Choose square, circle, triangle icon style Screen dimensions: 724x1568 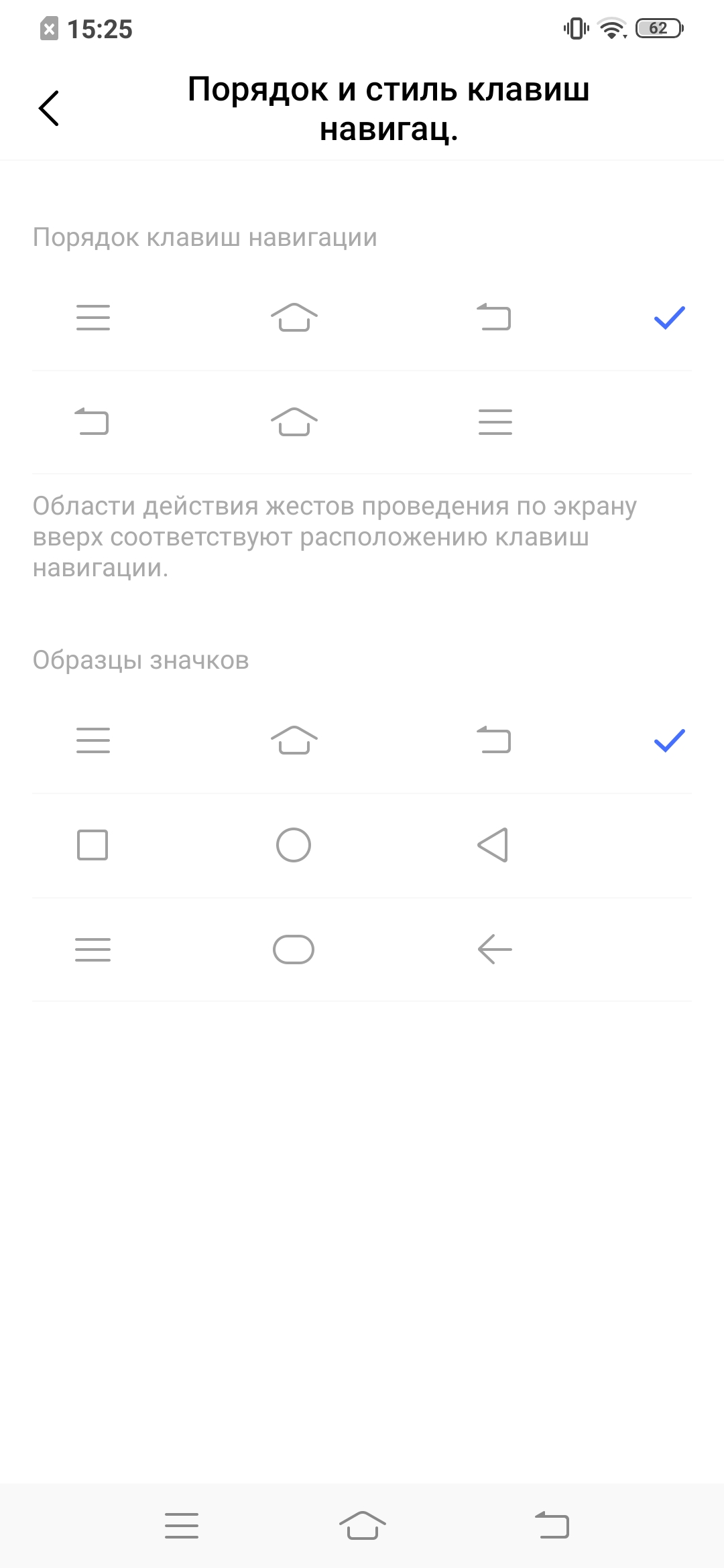tap(362, 845)
